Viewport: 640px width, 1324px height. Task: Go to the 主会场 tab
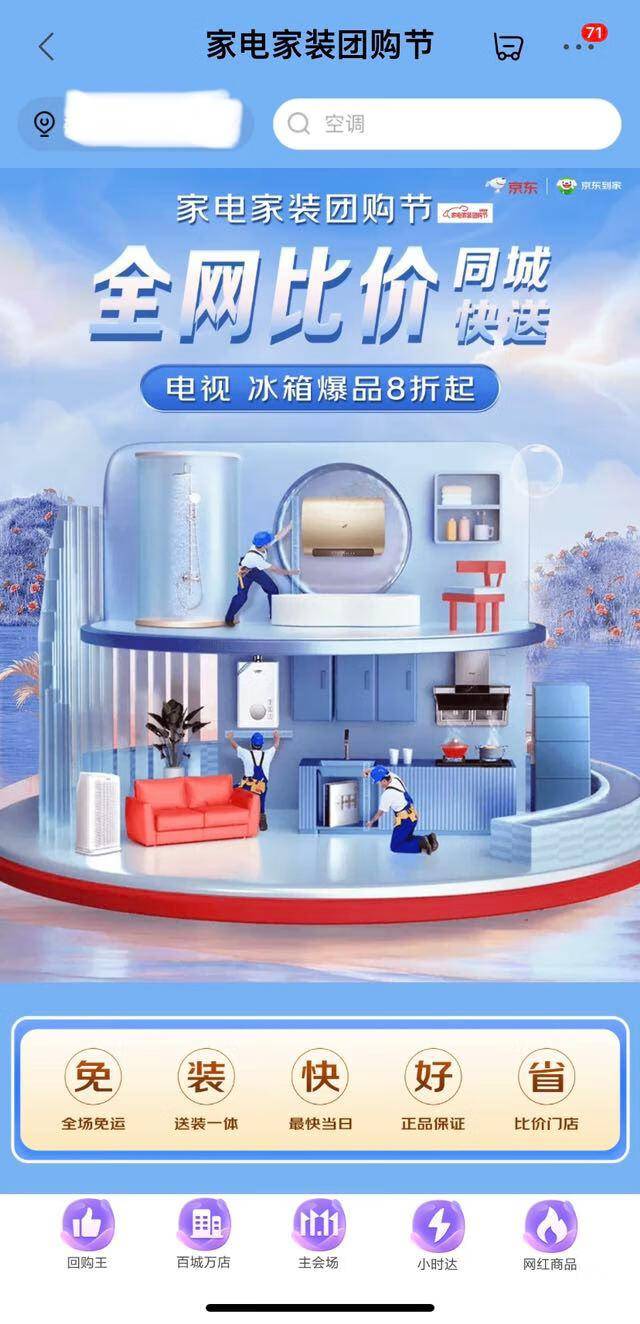tap(319, 1234)
